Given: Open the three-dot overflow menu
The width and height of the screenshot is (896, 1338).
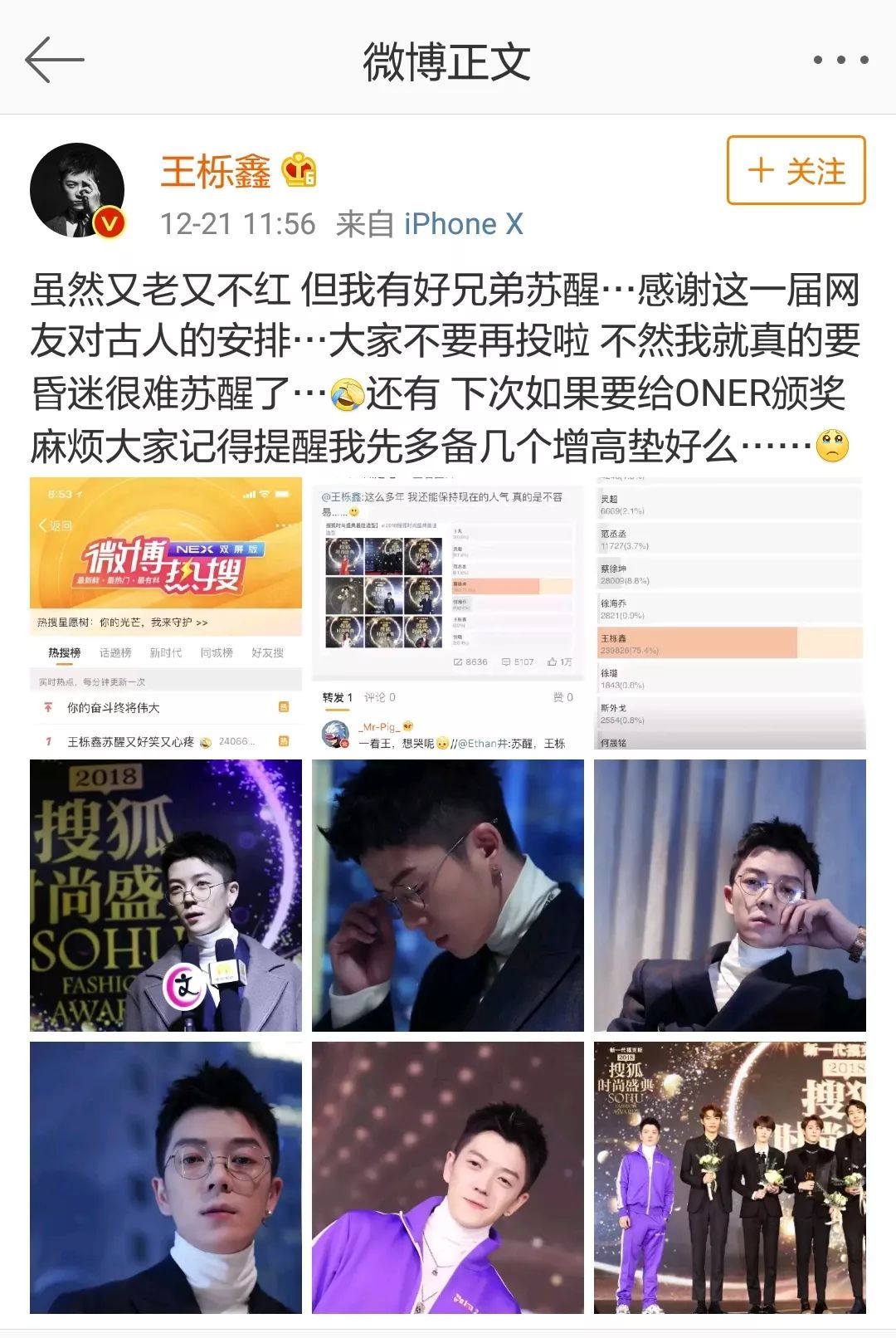Looking at the screenshot, I should click(840, 60).
